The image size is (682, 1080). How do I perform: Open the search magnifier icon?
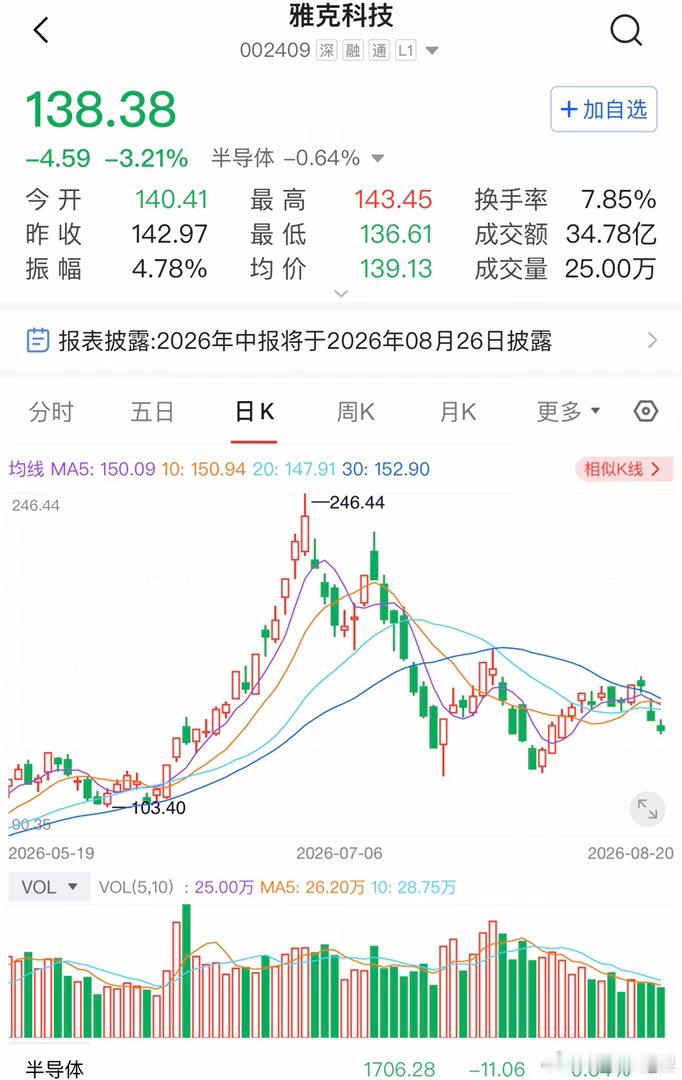626,30
